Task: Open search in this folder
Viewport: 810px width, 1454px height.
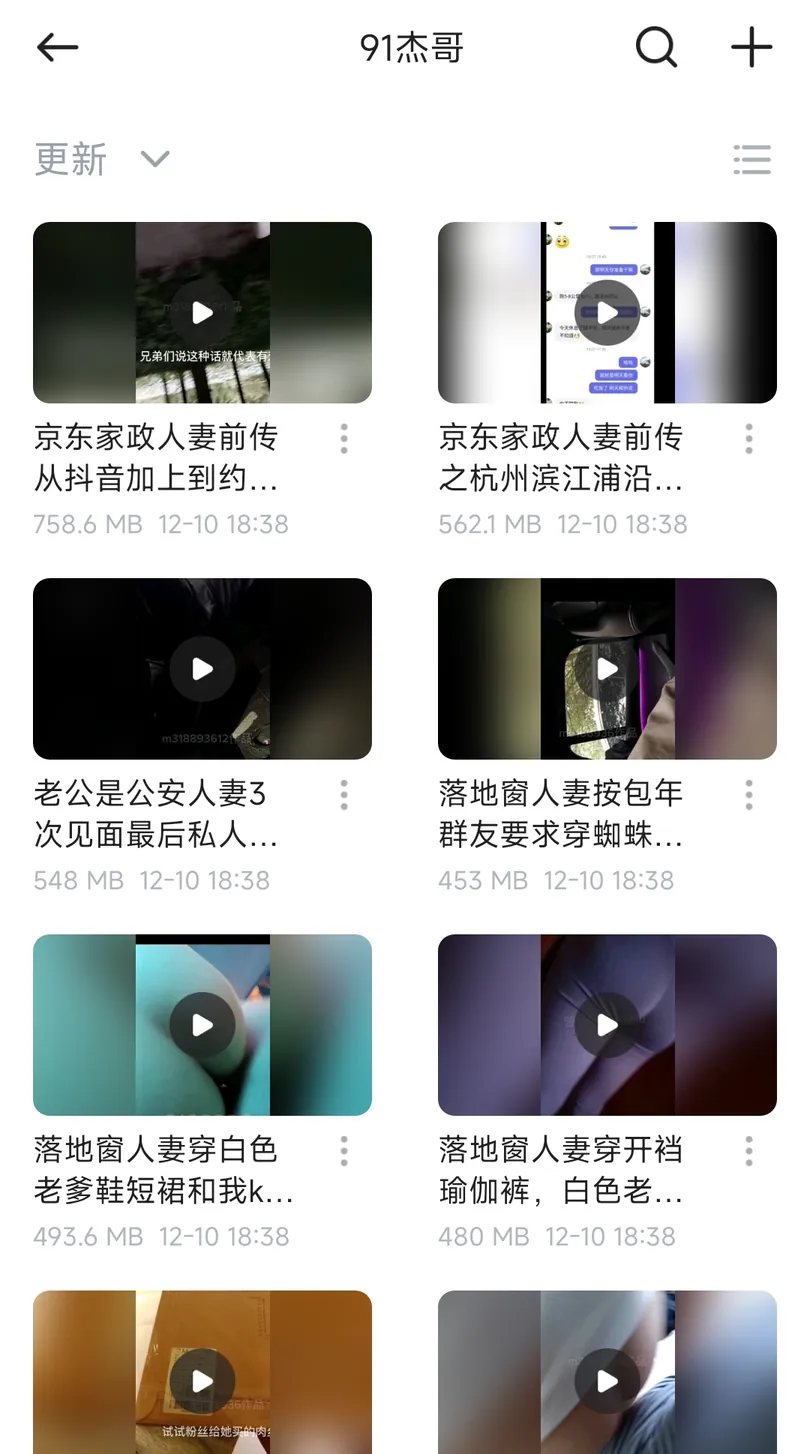Action: [656, 47]
